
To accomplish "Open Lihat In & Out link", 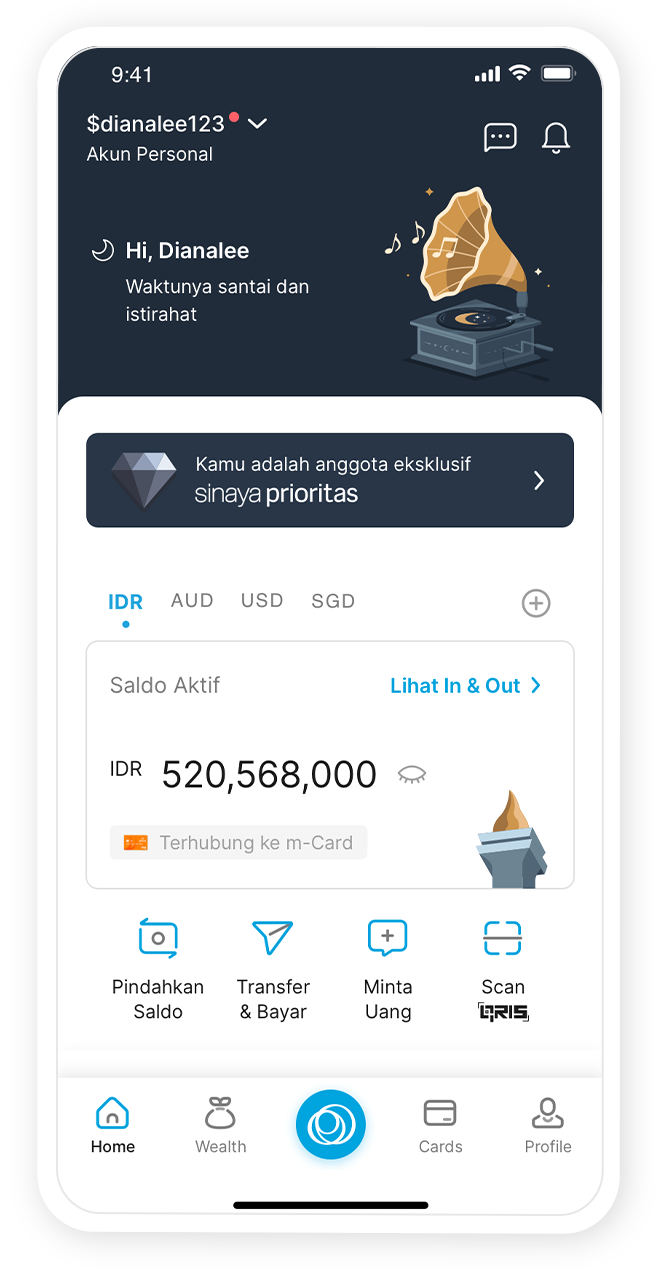I will [465, 686].
